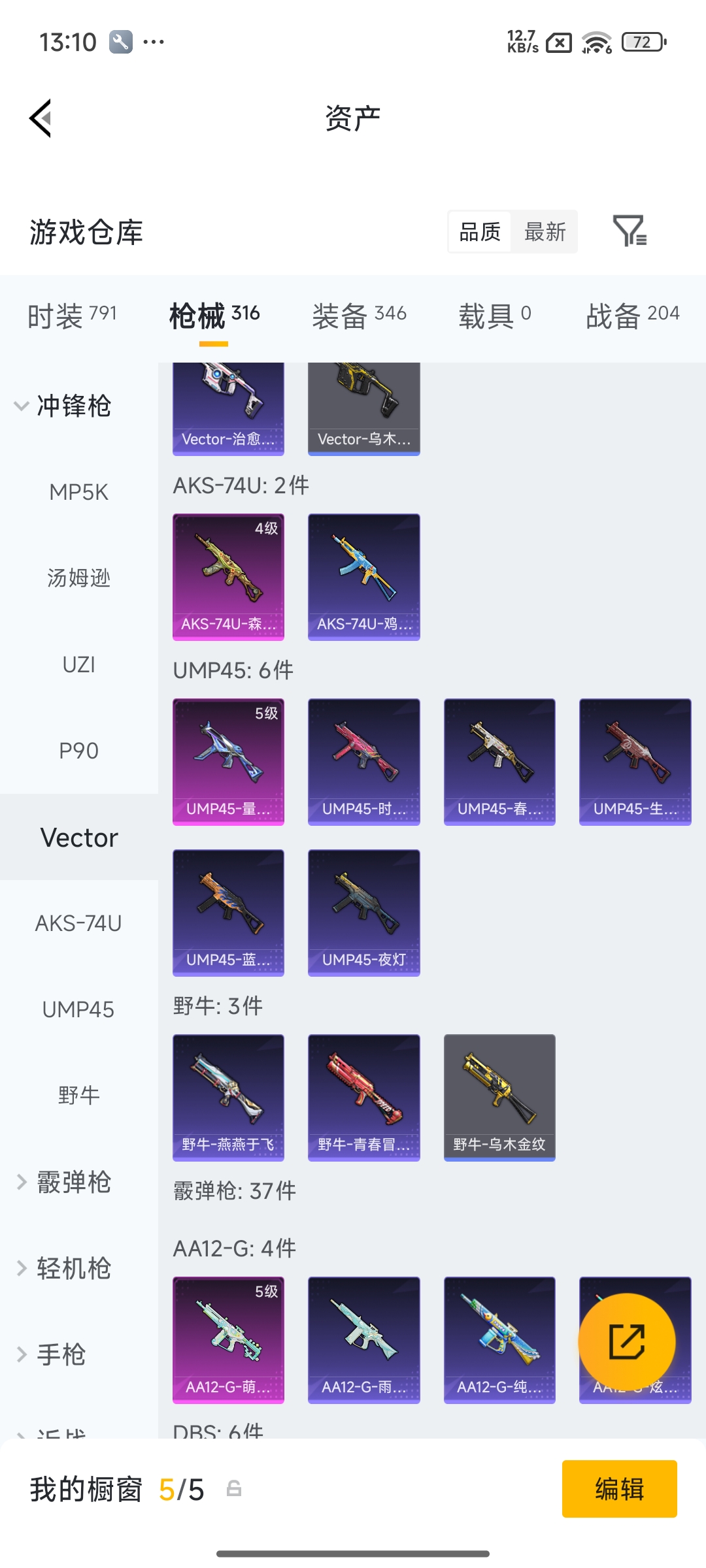Switch to the 战备 tab
The width and height of the screenshot is (706, 1568).
pos(632,316)
